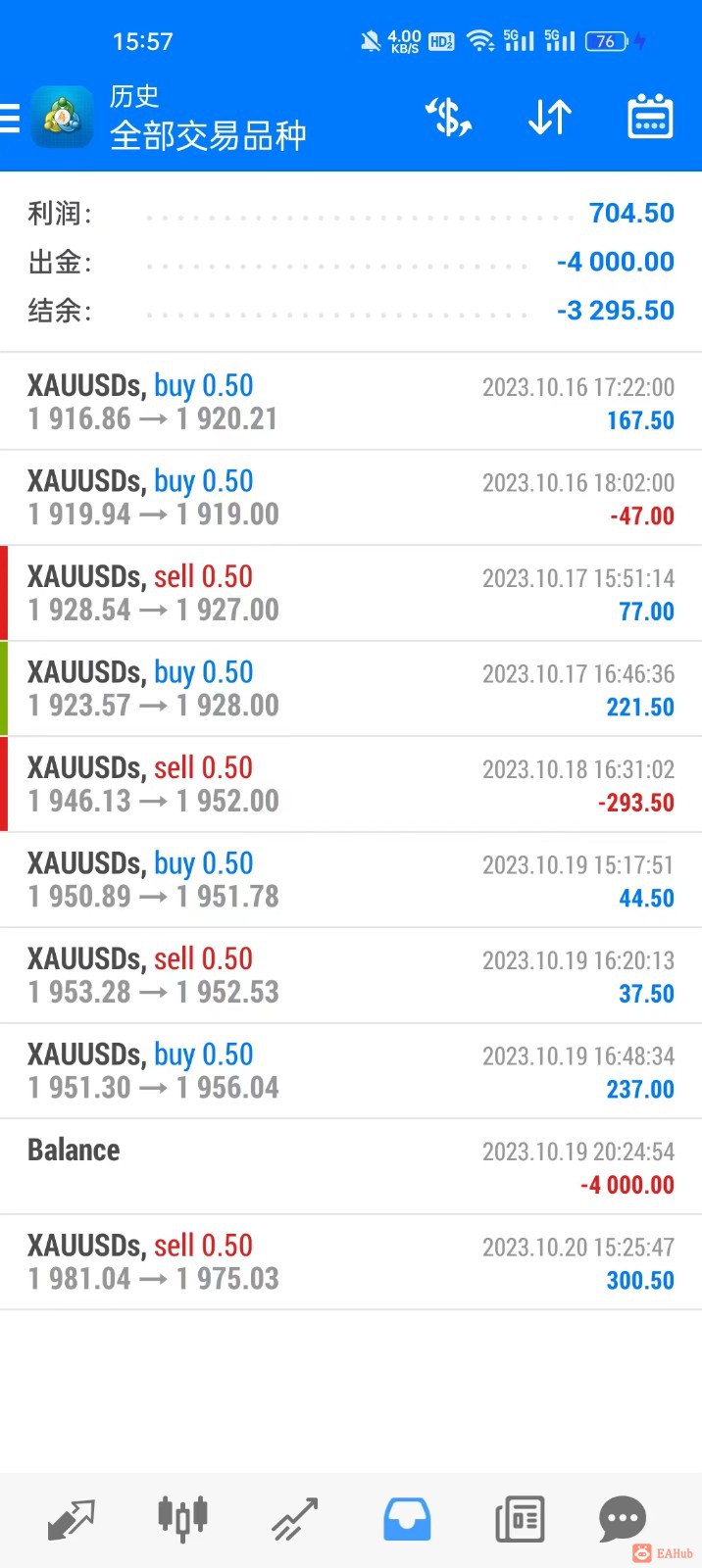
Task: Switch to the Trade tab
Action: coord(294,1520)
